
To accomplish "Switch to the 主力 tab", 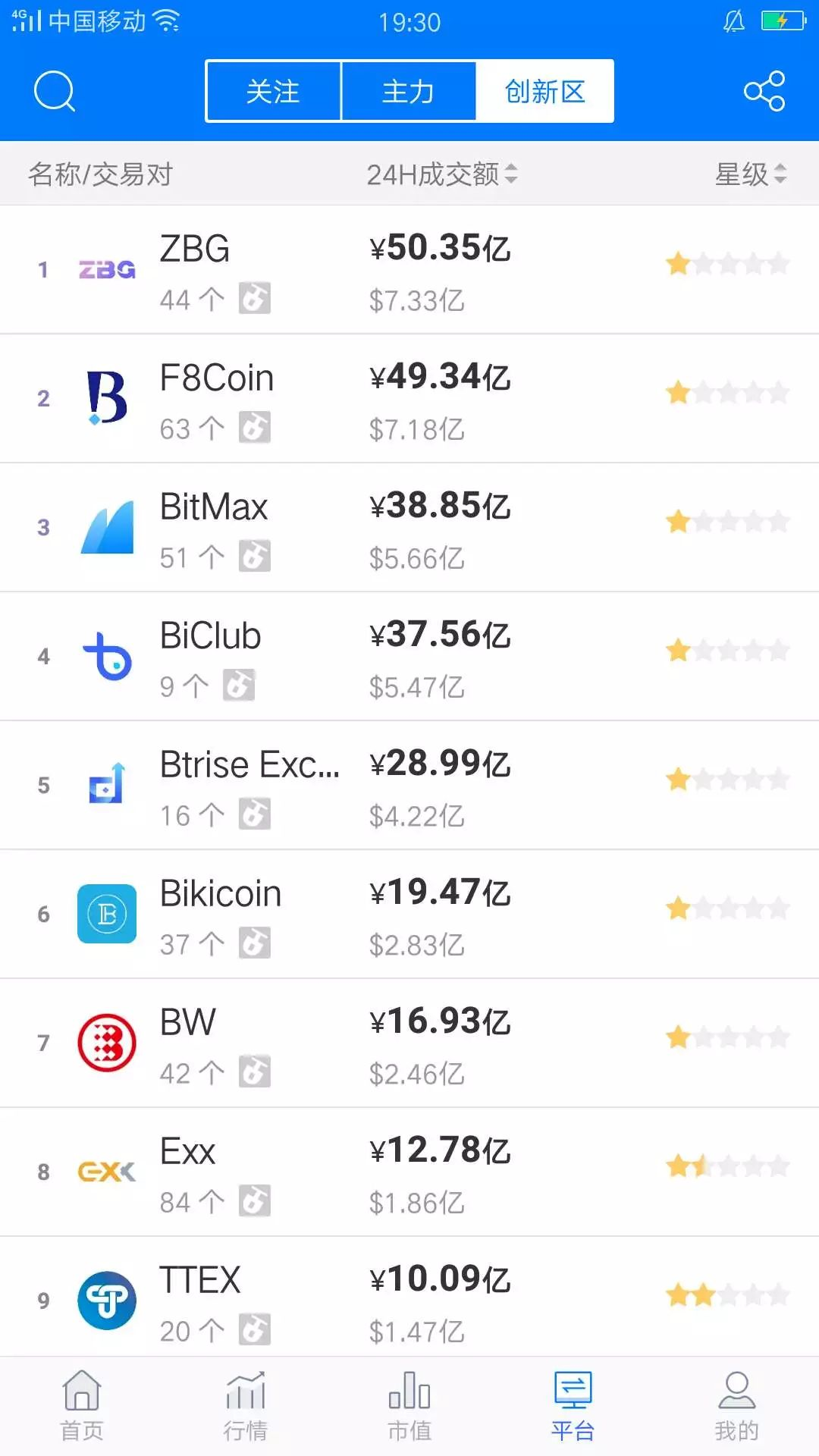I will [409, 92].
